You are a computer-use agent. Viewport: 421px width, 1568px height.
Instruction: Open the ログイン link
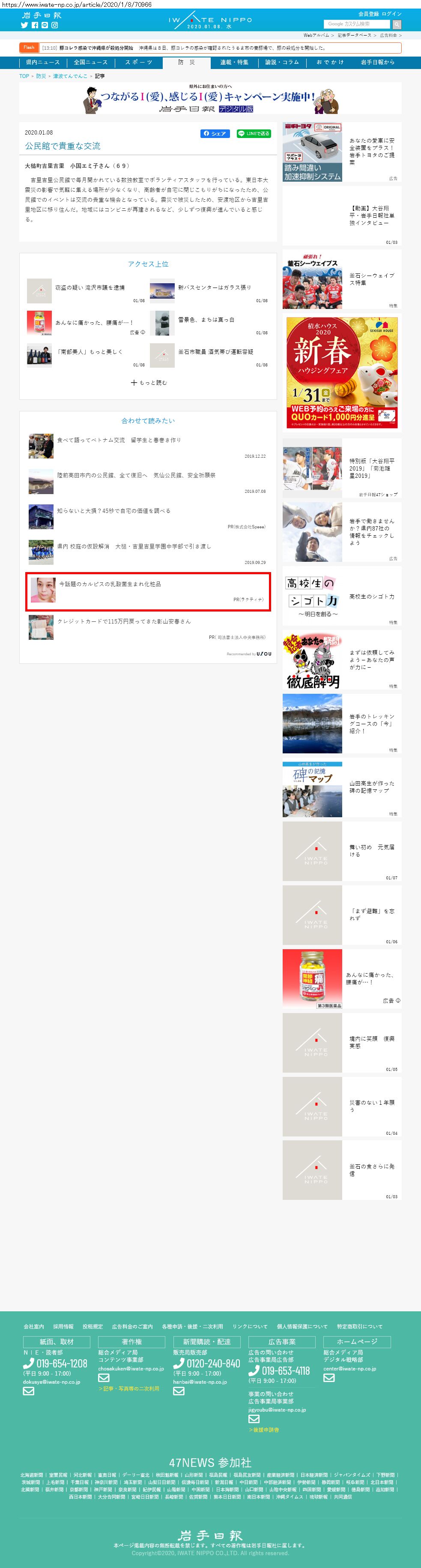pos(391,14)
